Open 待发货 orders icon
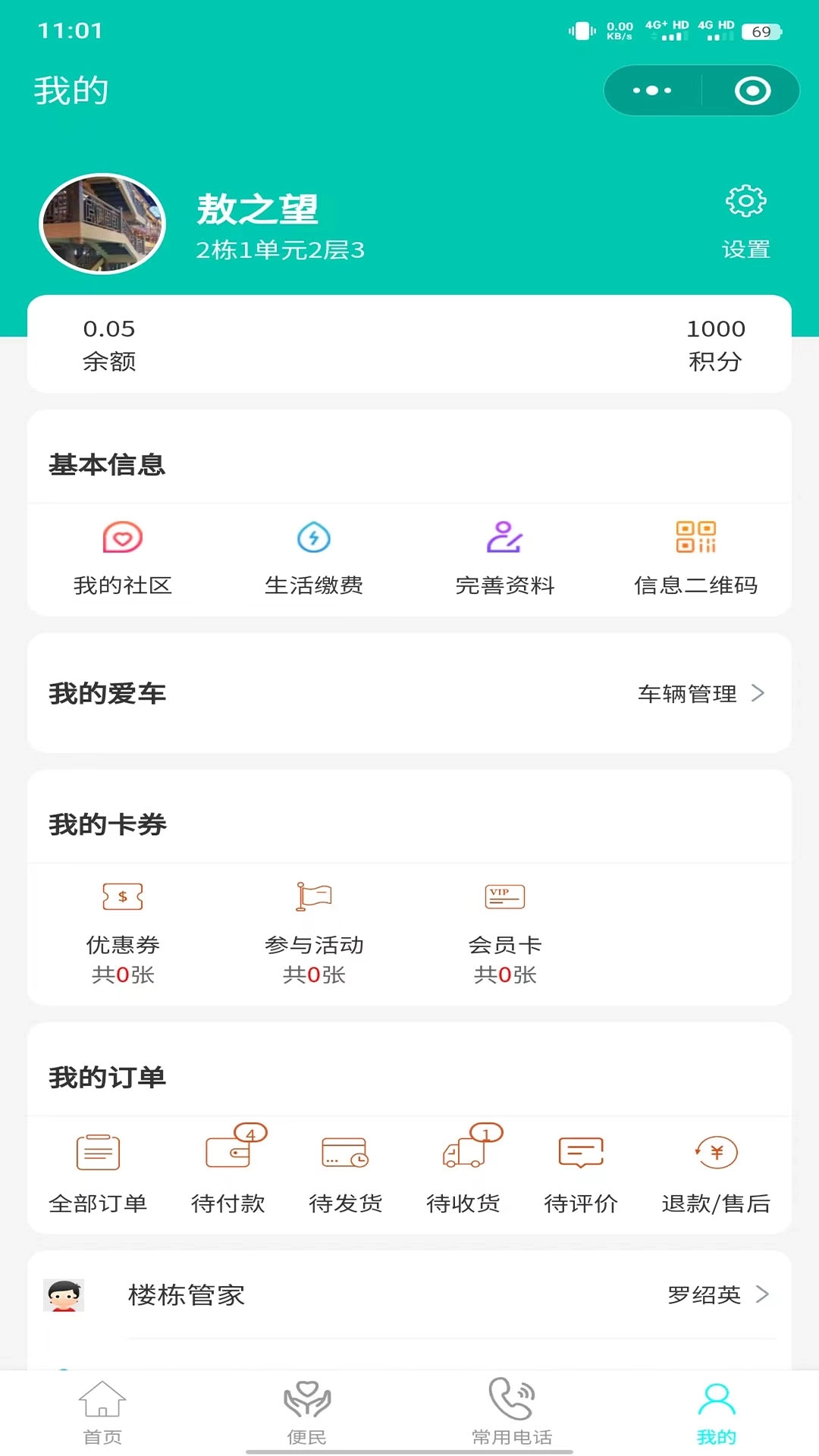Screen dimensions: 819x1456 [345, 1168]
